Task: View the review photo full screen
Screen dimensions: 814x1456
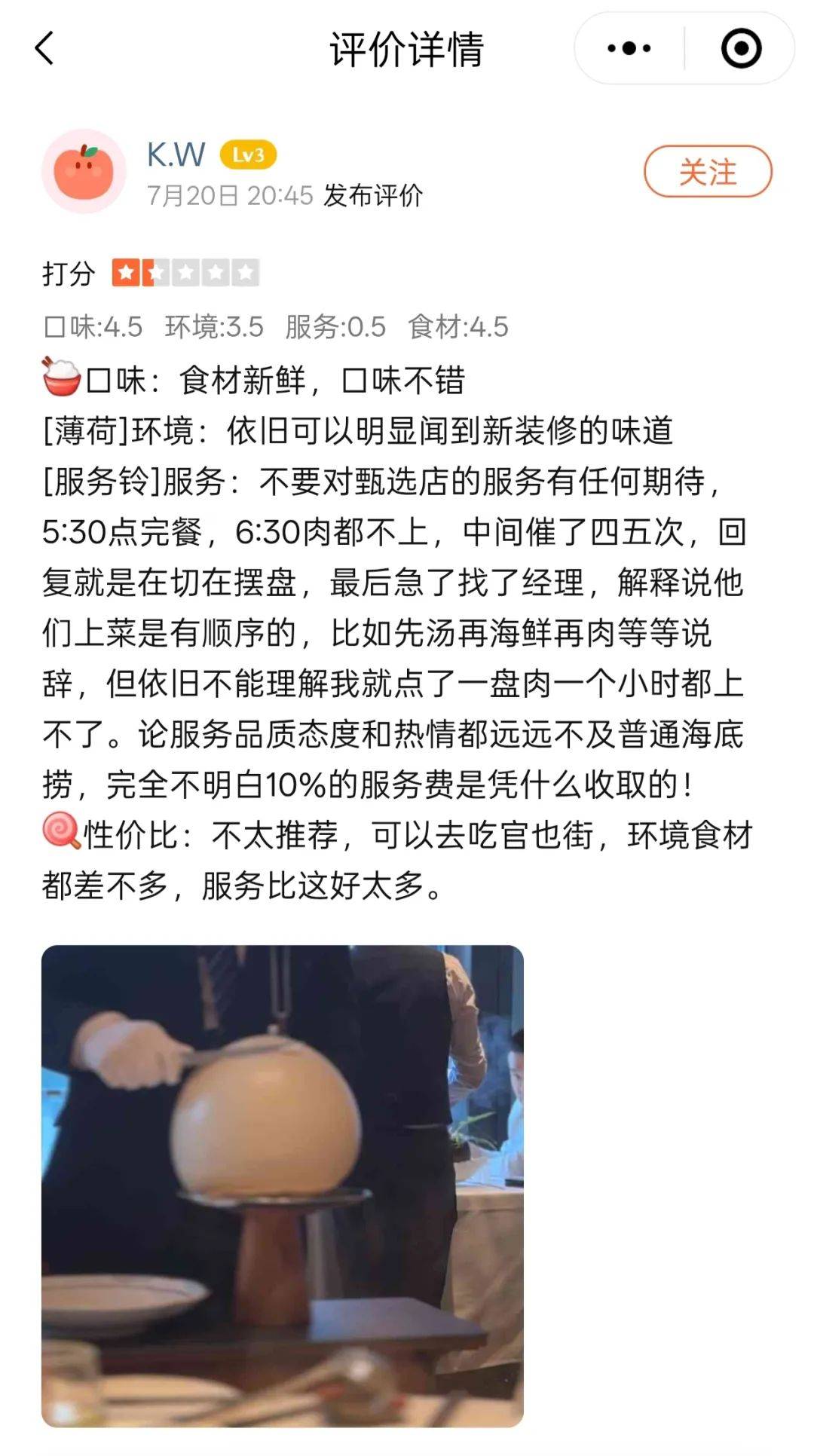Action: [283, 1185]
